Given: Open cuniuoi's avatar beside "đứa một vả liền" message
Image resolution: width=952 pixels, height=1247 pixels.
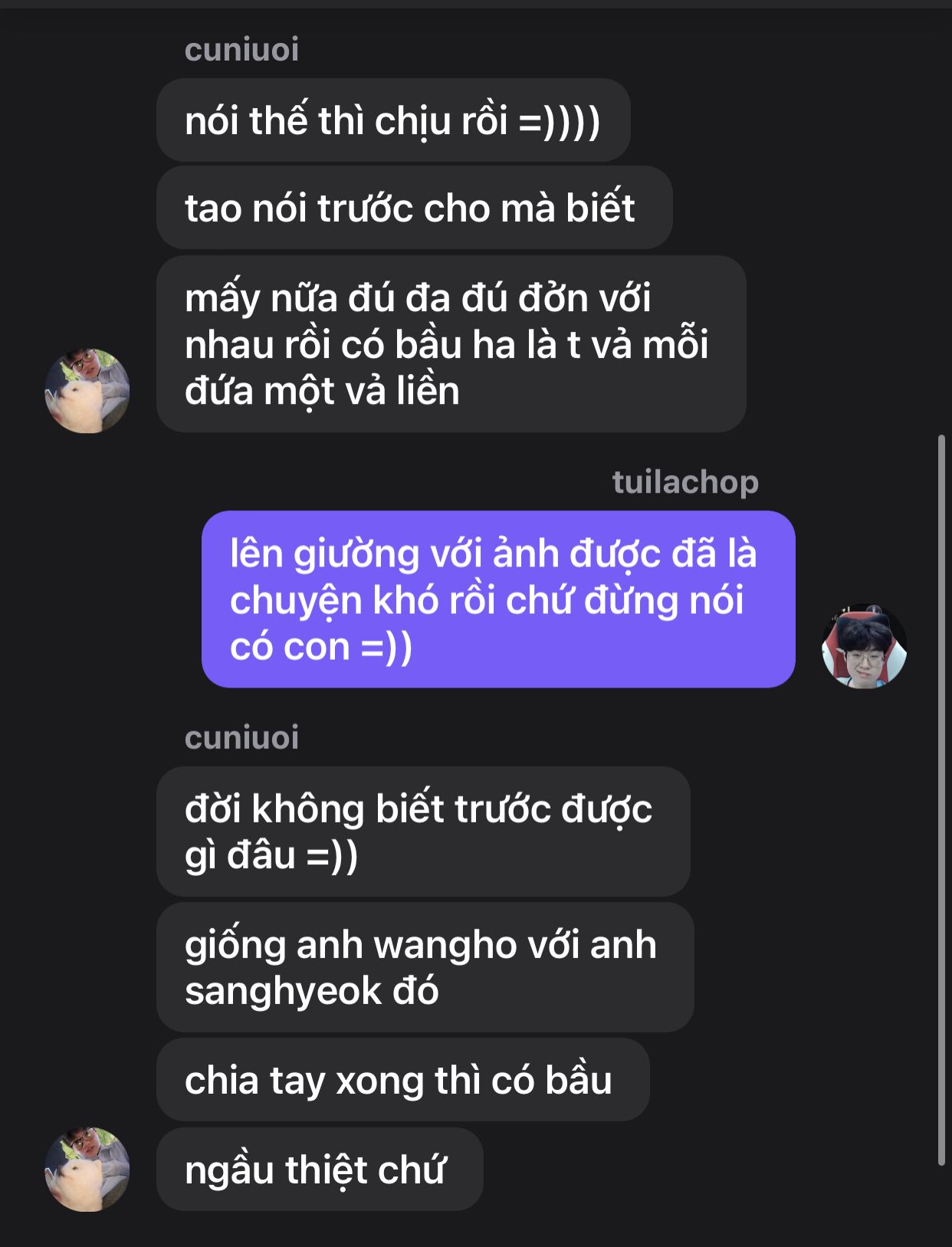Looking at the screenshot, I should pyautogui.click(x=87, y=390).
